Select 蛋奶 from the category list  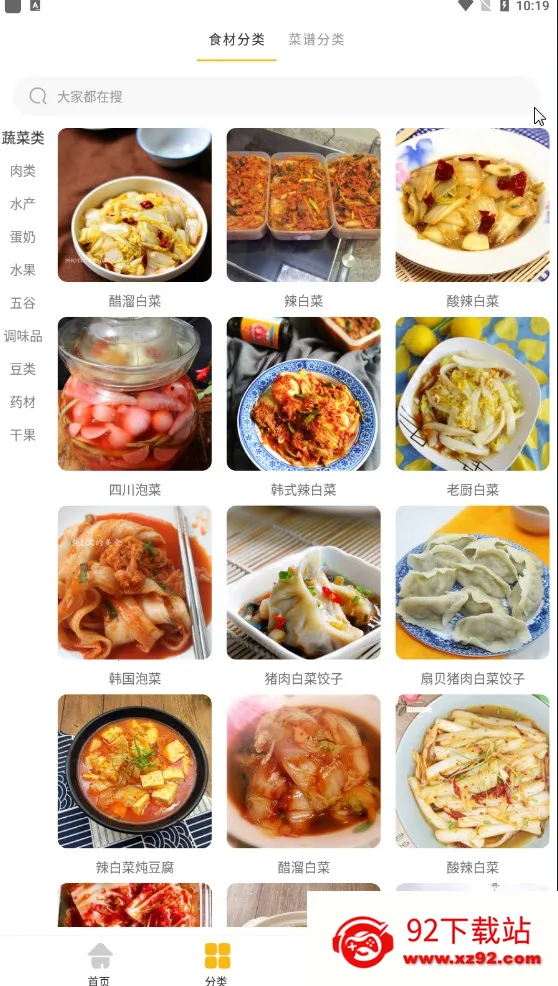[x=23, y=237]
